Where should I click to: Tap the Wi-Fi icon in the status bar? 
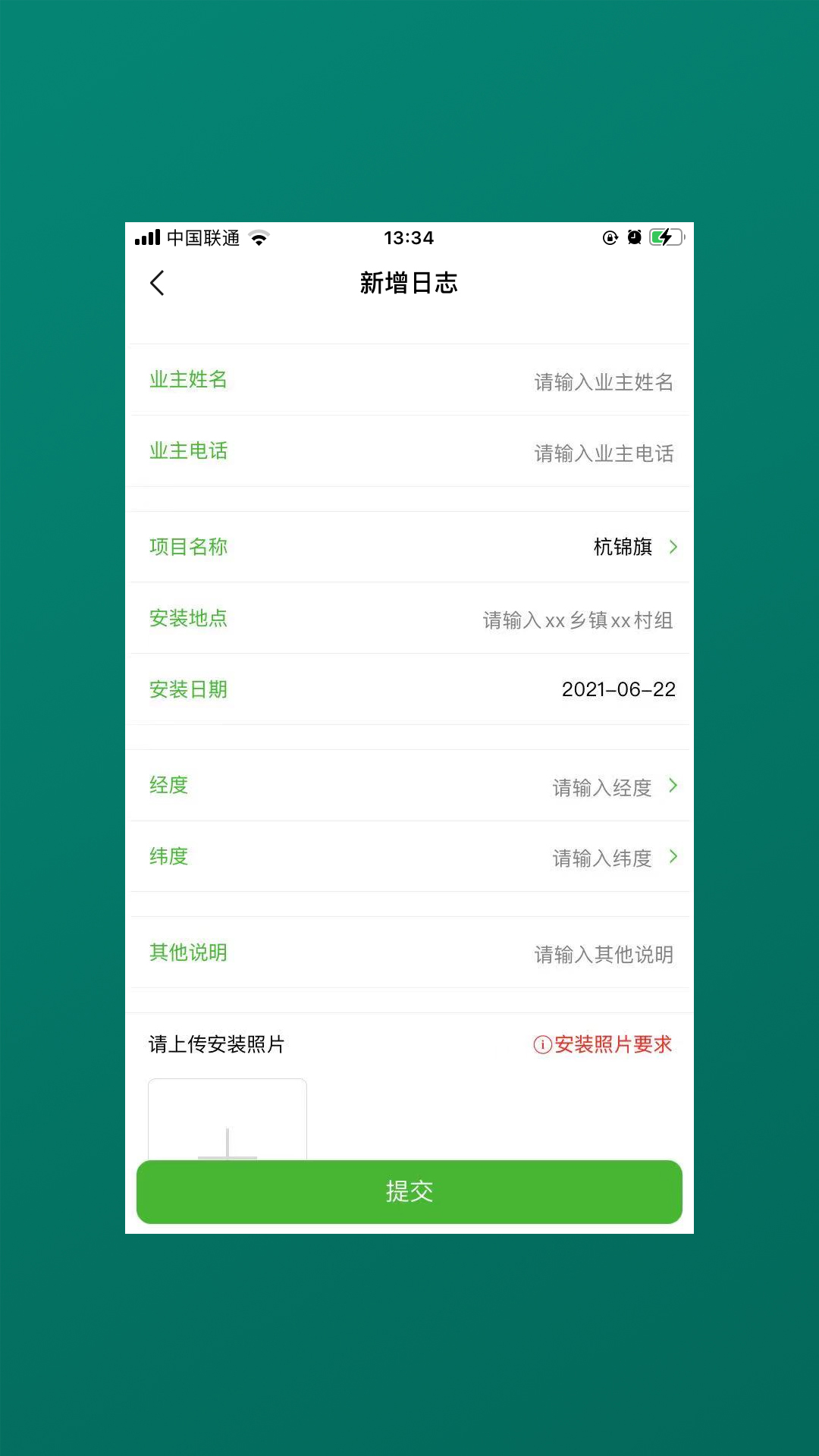259,237
